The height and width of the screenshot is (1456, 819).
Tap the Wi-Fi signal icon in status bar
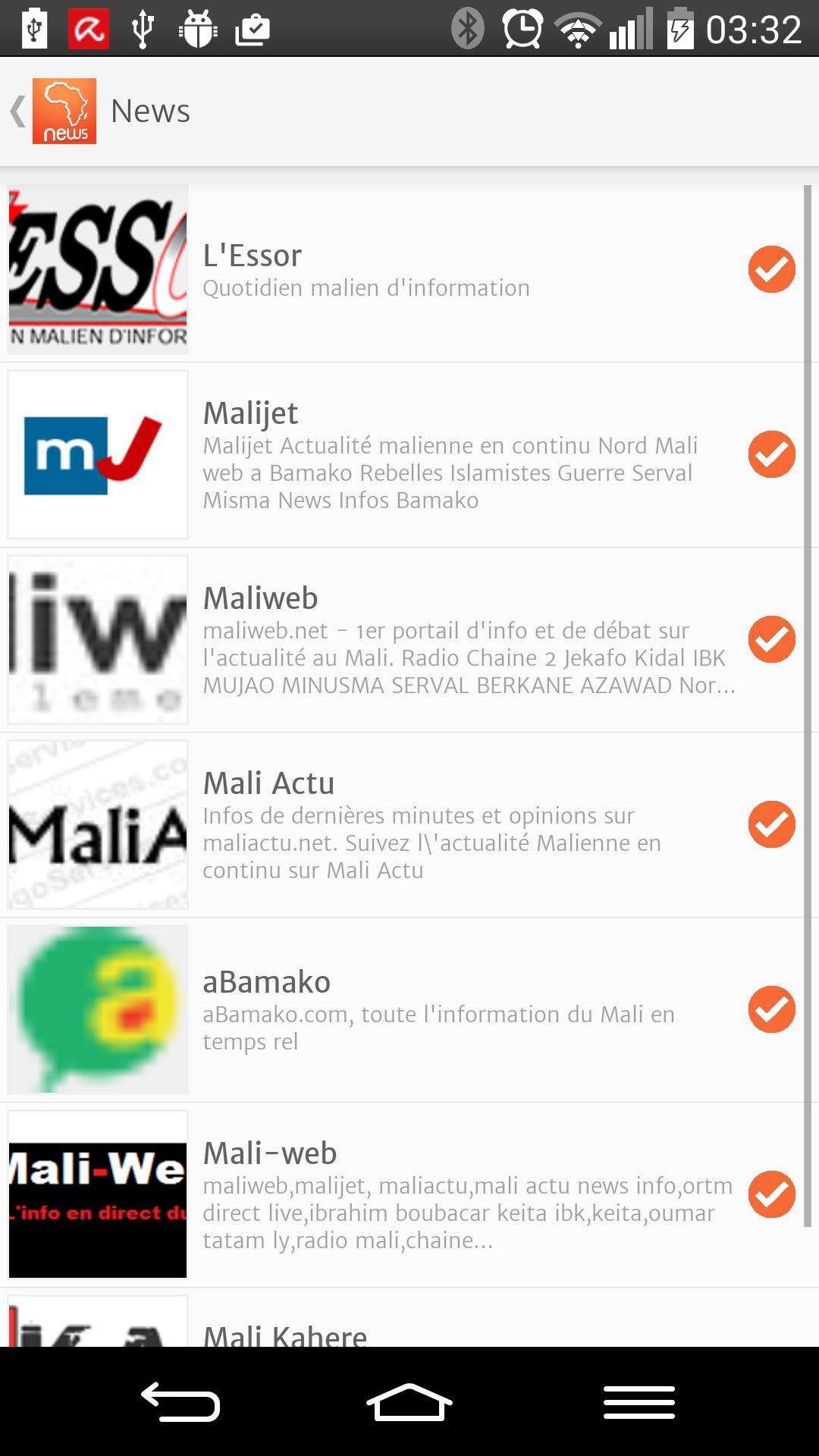point(579,30)
